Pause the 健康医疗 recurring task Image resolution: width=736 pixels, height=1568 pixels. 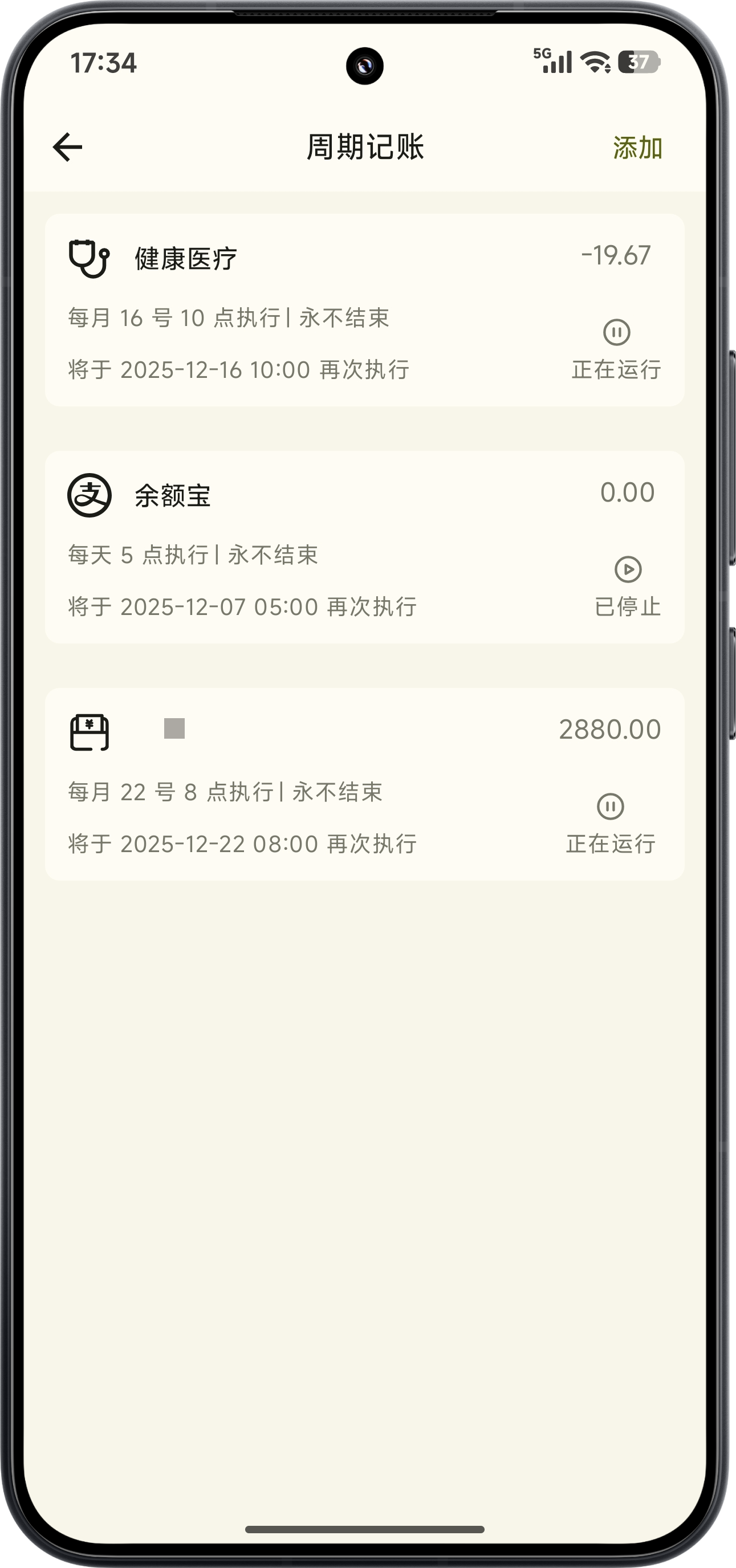(x=617, y=333)
